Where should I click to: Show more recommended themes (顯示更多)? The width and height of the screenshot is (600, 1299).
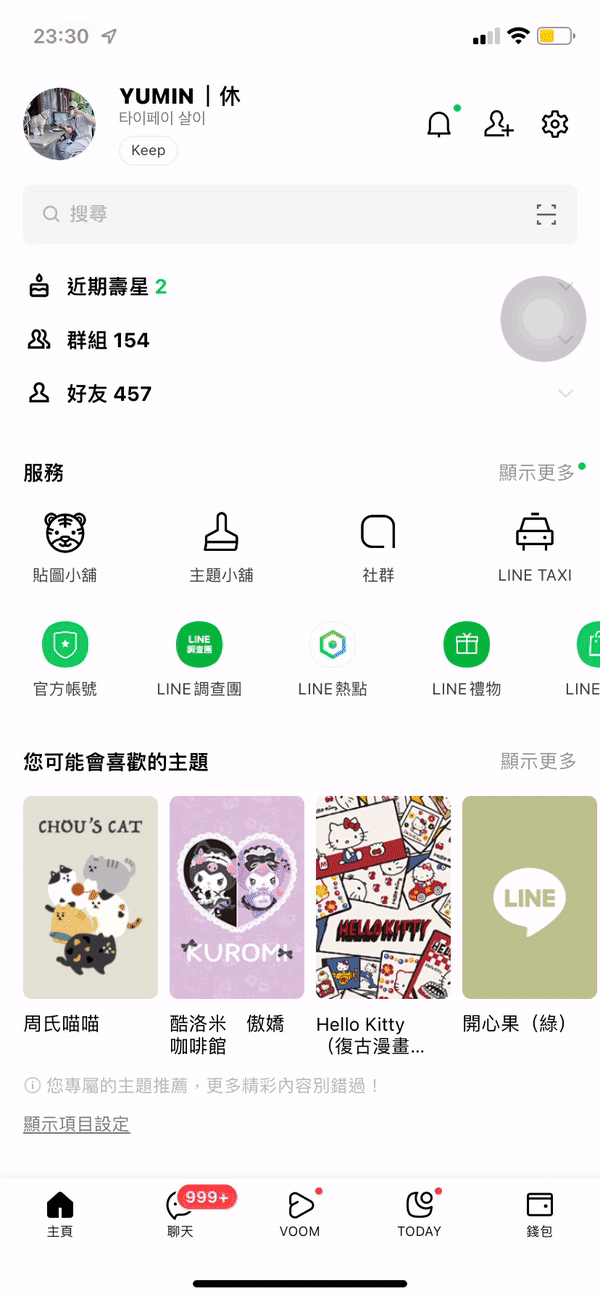coord(538,762)
